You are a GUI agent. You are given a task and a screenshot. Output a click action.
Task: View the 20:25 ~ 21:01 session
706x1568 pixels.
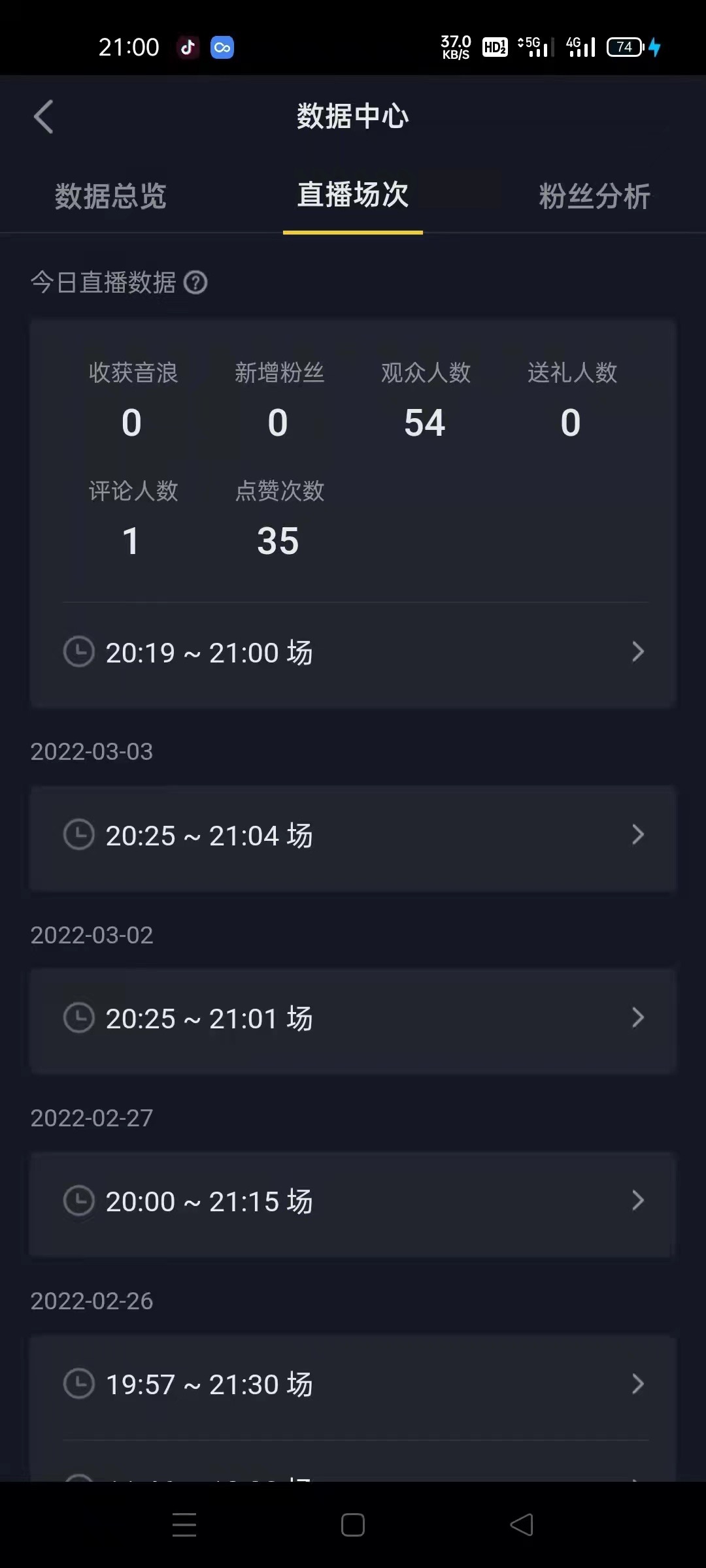pyautogui.click(x=353, y=1019)
